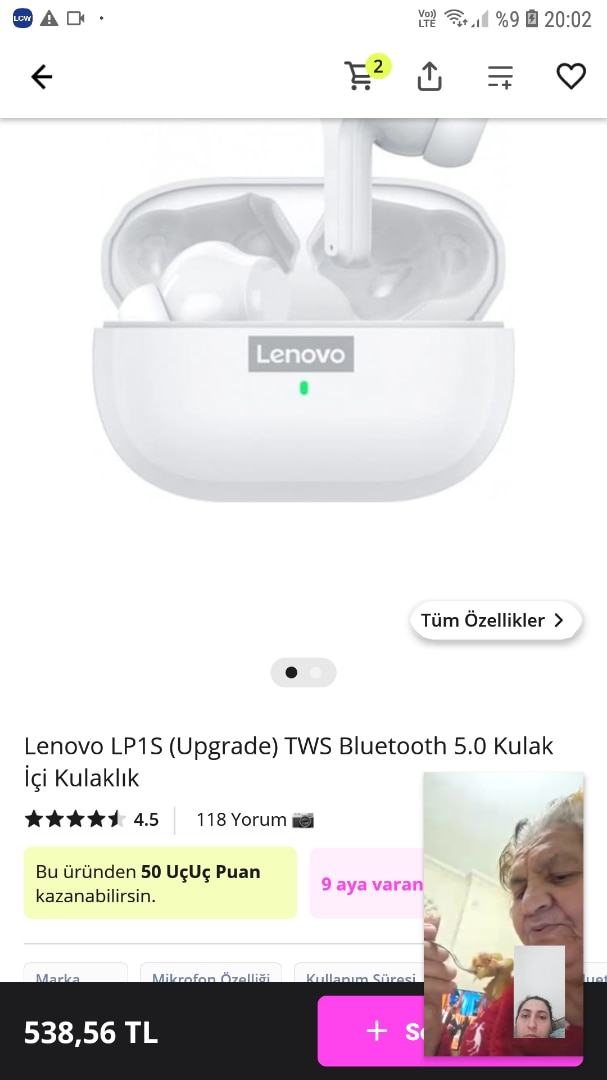Image resolution: width=607 pixels, height=1080 pixels.
Task: Add the earbuds to cart with plus button
Action: click(372, 1031)
